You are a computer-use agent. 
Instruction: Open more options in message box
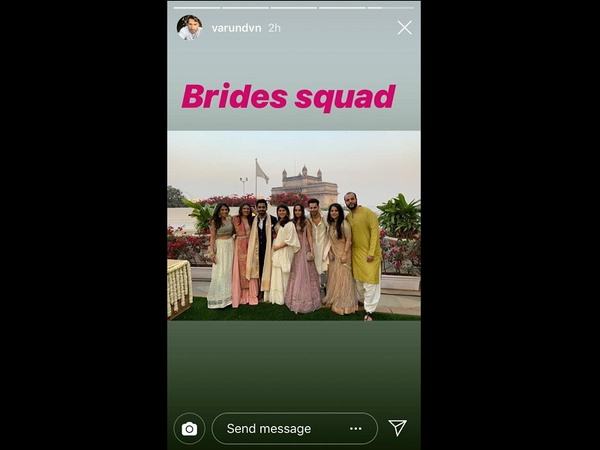[355, 429]
